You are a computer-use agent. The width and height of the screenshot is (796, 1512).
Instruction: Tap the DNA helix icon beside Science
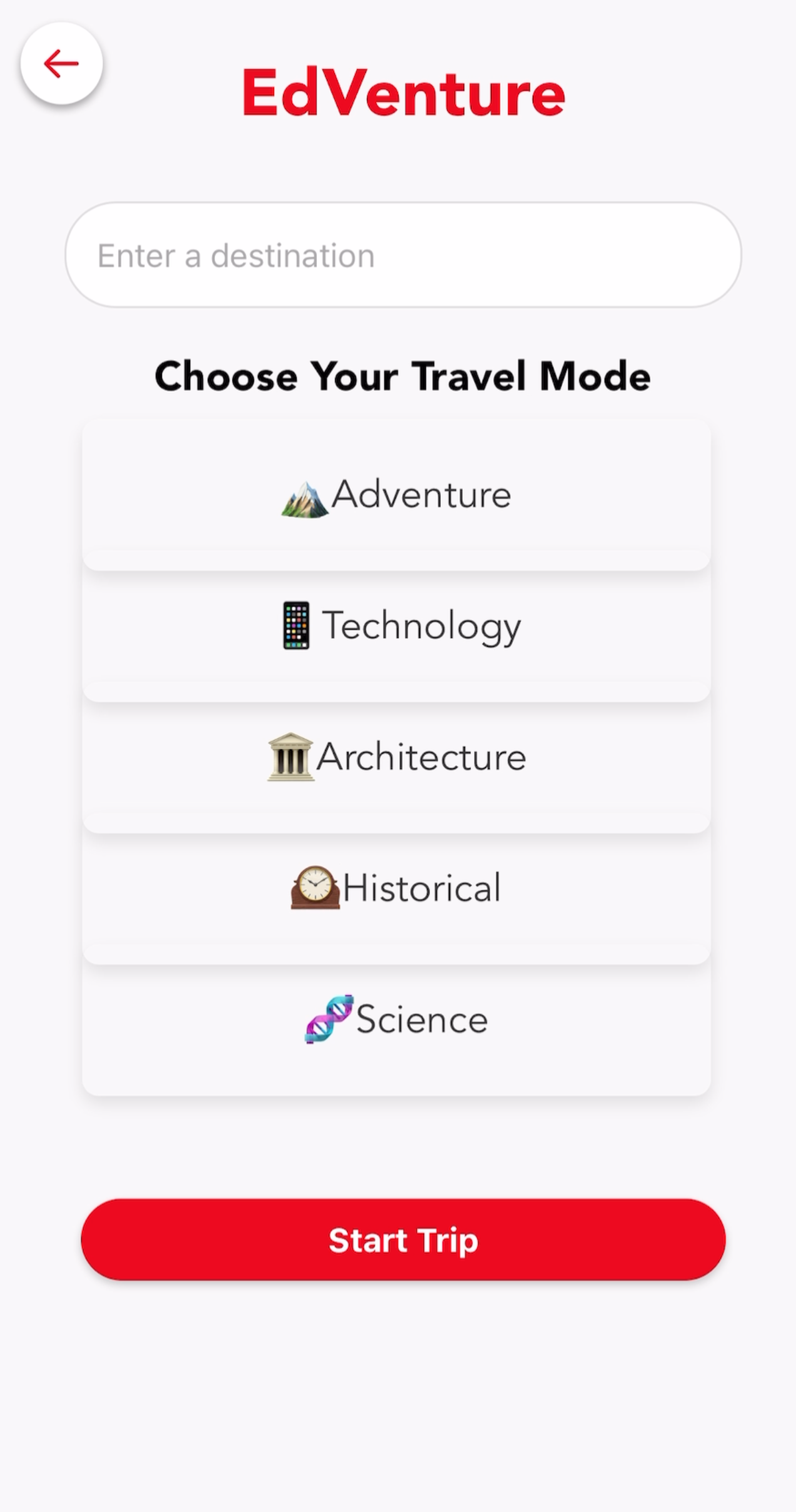point(330,1018)
